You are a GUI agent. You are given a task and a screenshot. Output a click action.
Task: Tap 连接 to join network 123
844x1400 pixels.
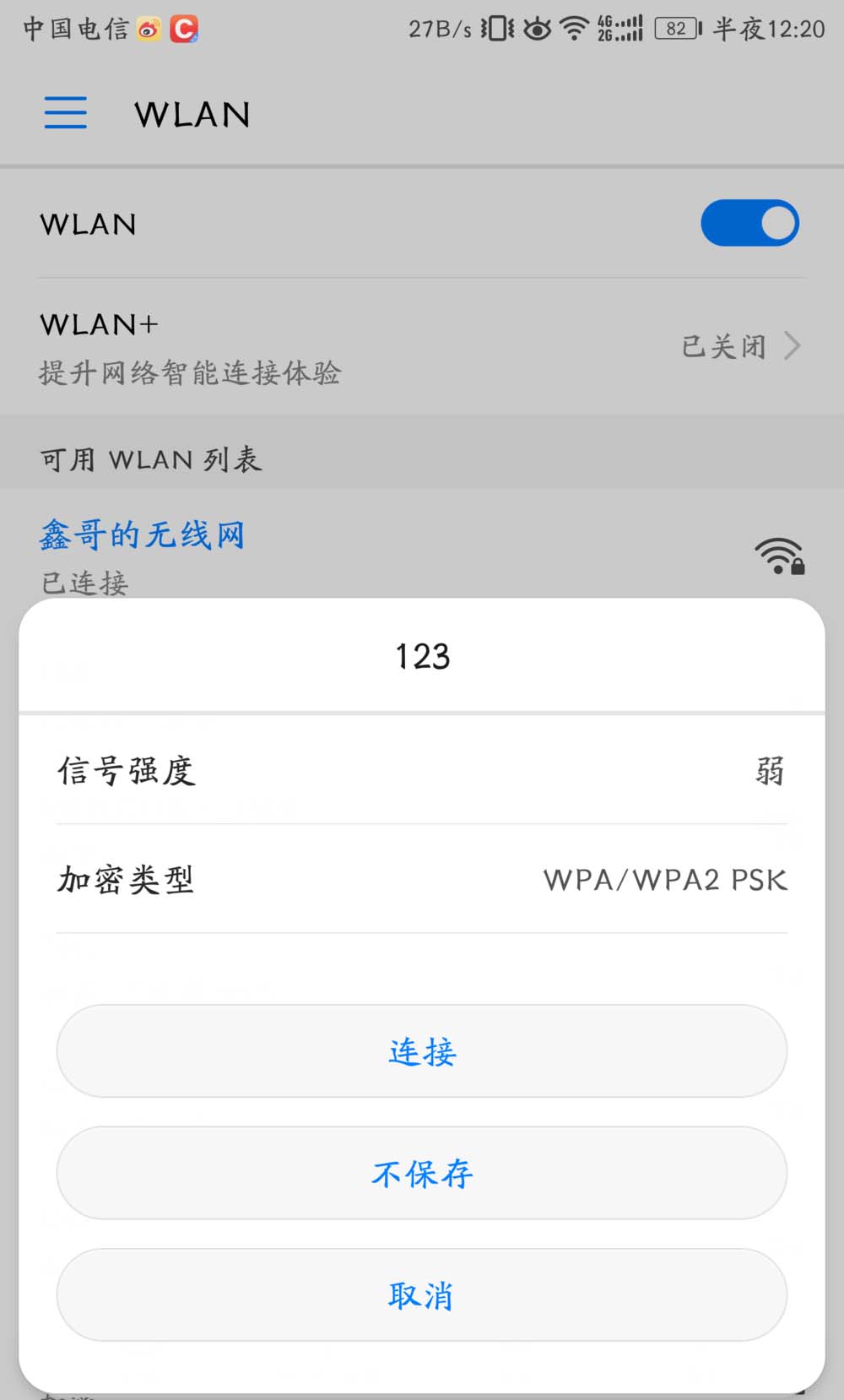422,1051
